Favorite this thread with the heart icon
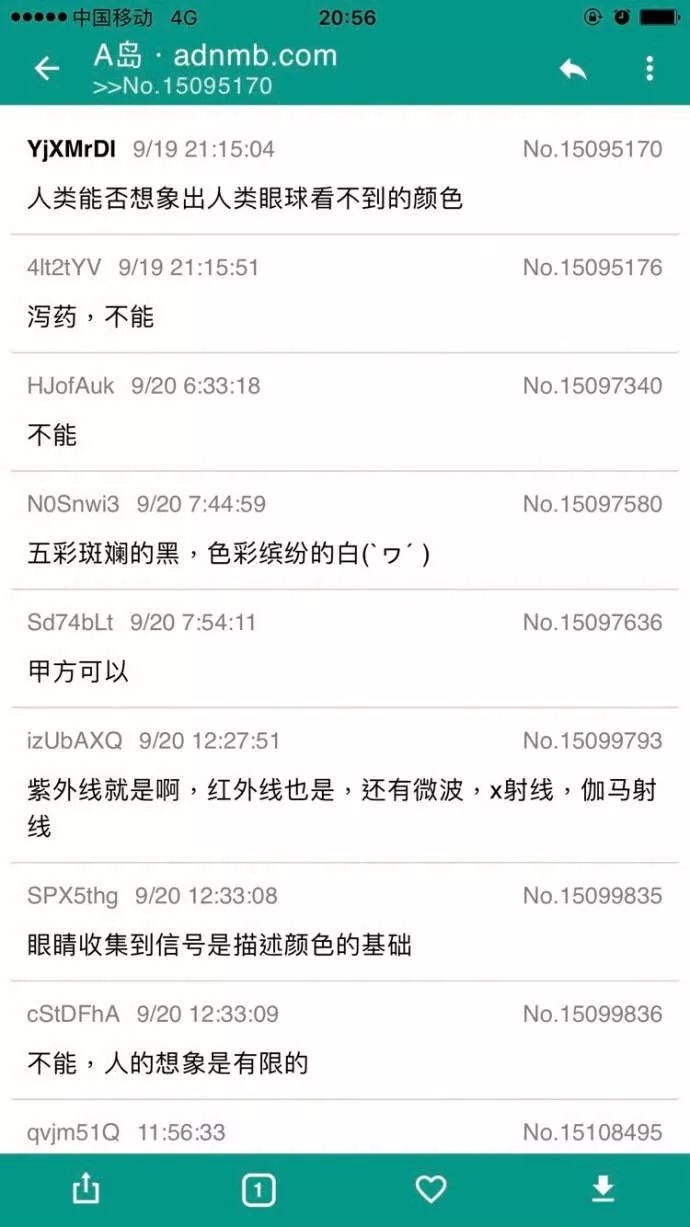The width and height of the screenshot is (690, 1227). coord(430,1189)
